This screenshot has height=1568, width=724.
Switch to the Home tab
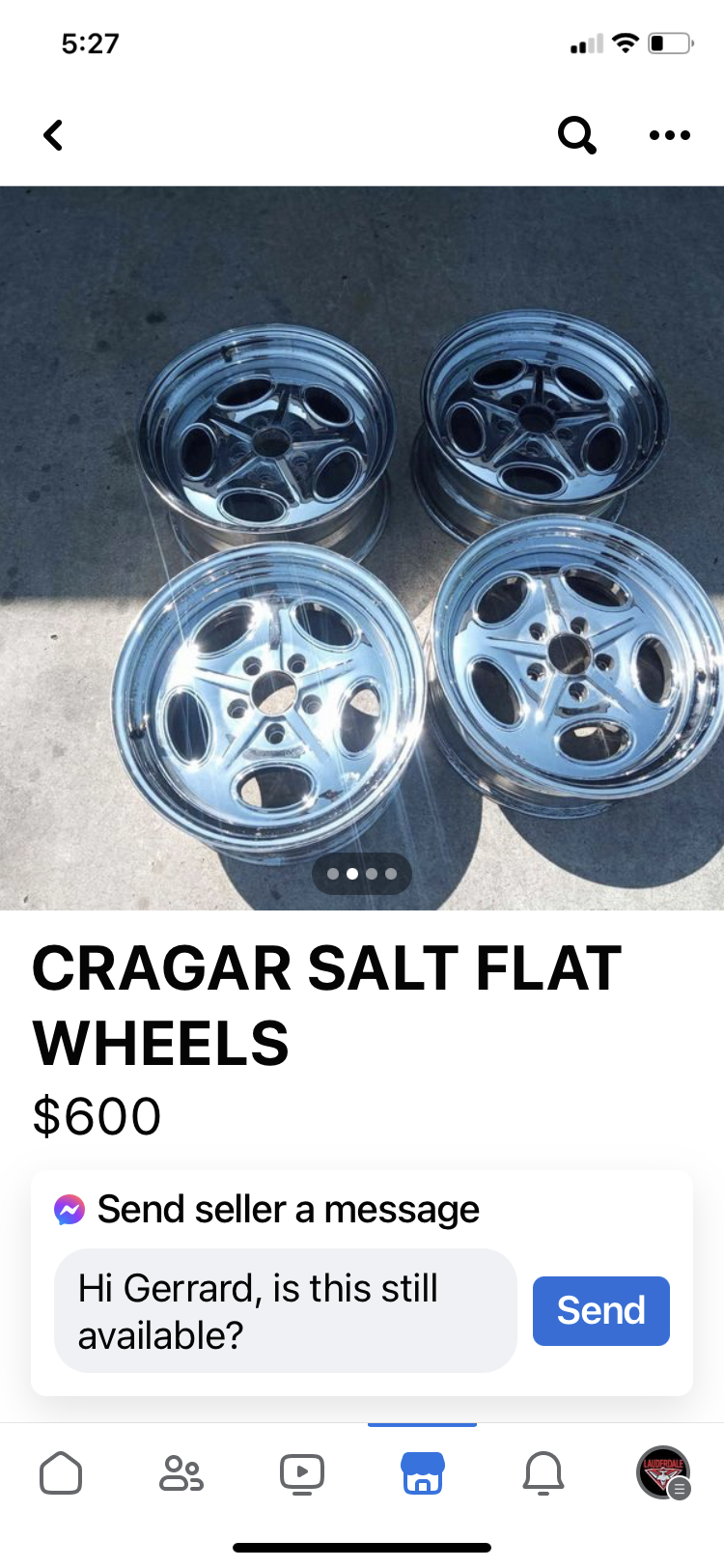pyautogui.click(x=61, y=1473)
